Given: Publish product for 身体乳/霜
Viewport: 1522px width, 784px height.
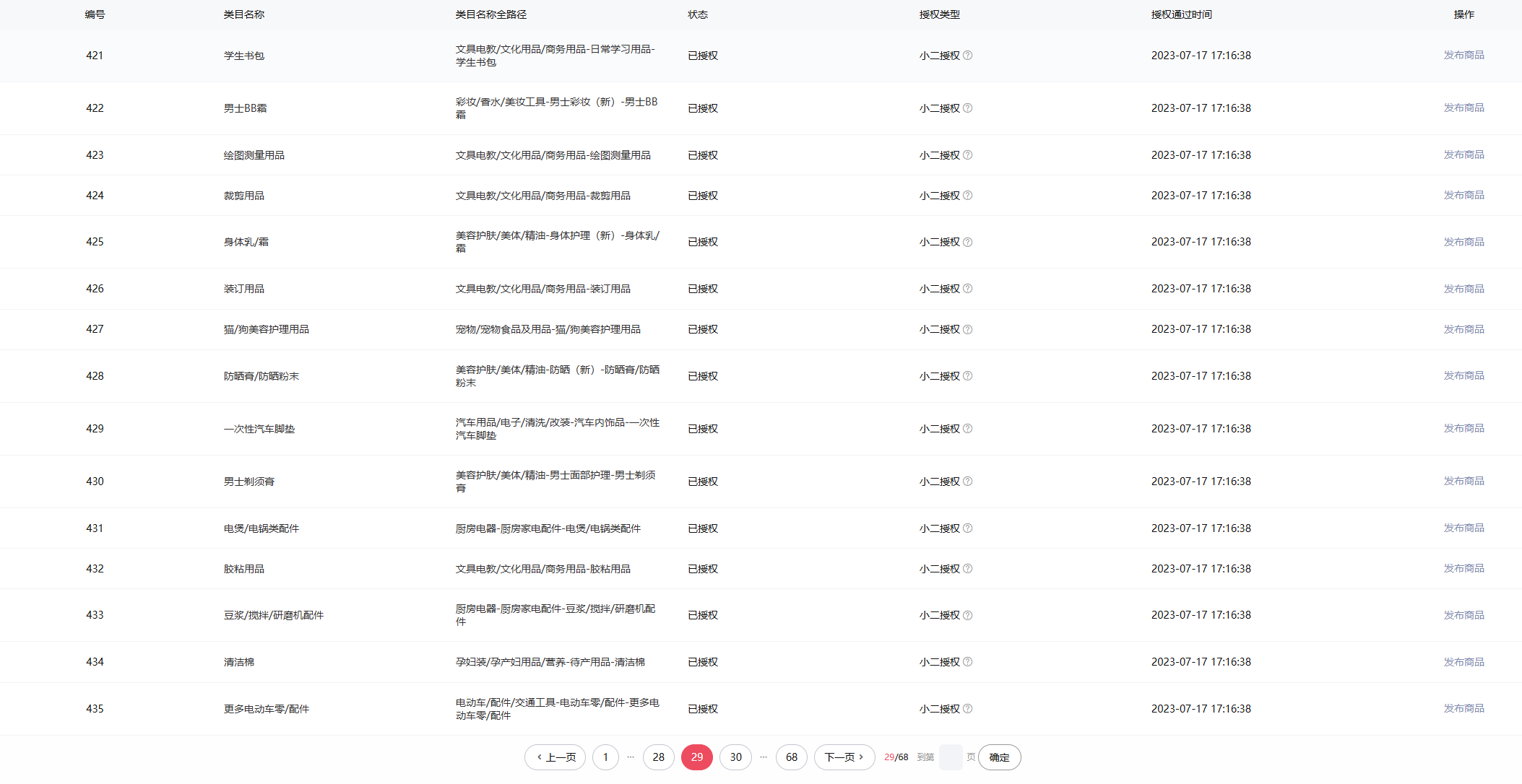Looking at the screenshot, I should click(1463, 242).
